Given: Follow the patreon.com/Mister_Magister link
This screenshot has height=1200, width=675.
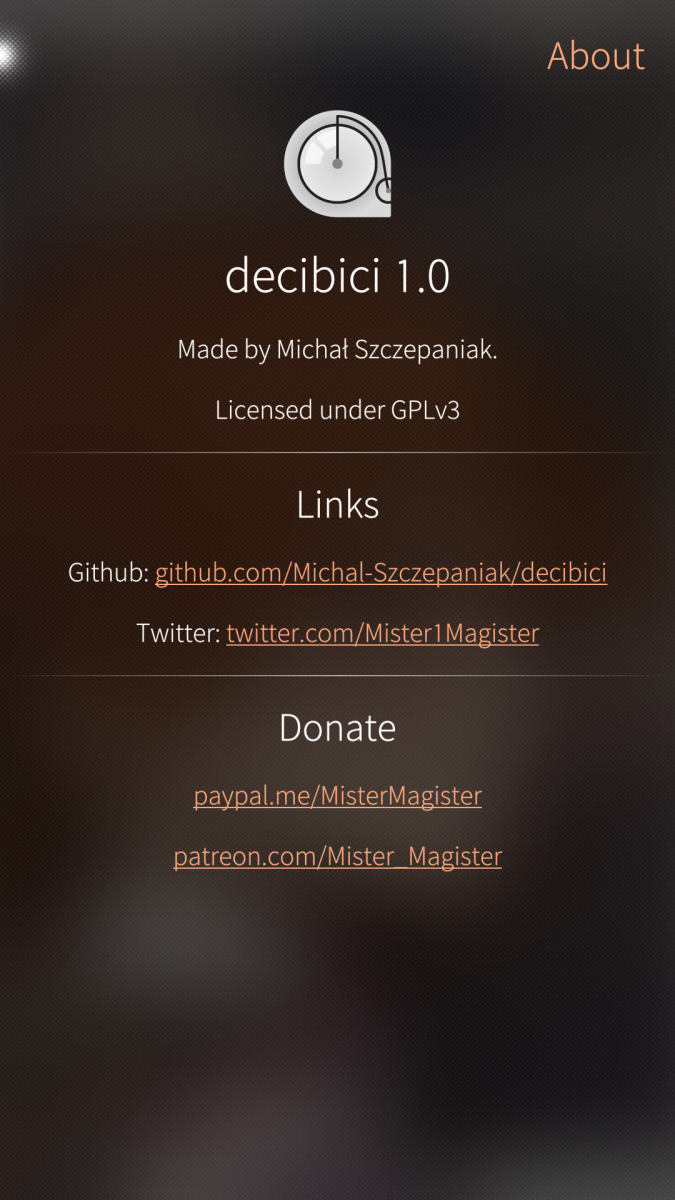Looking at the screenshot, I should pyautogui.click(x=337, y=857).
